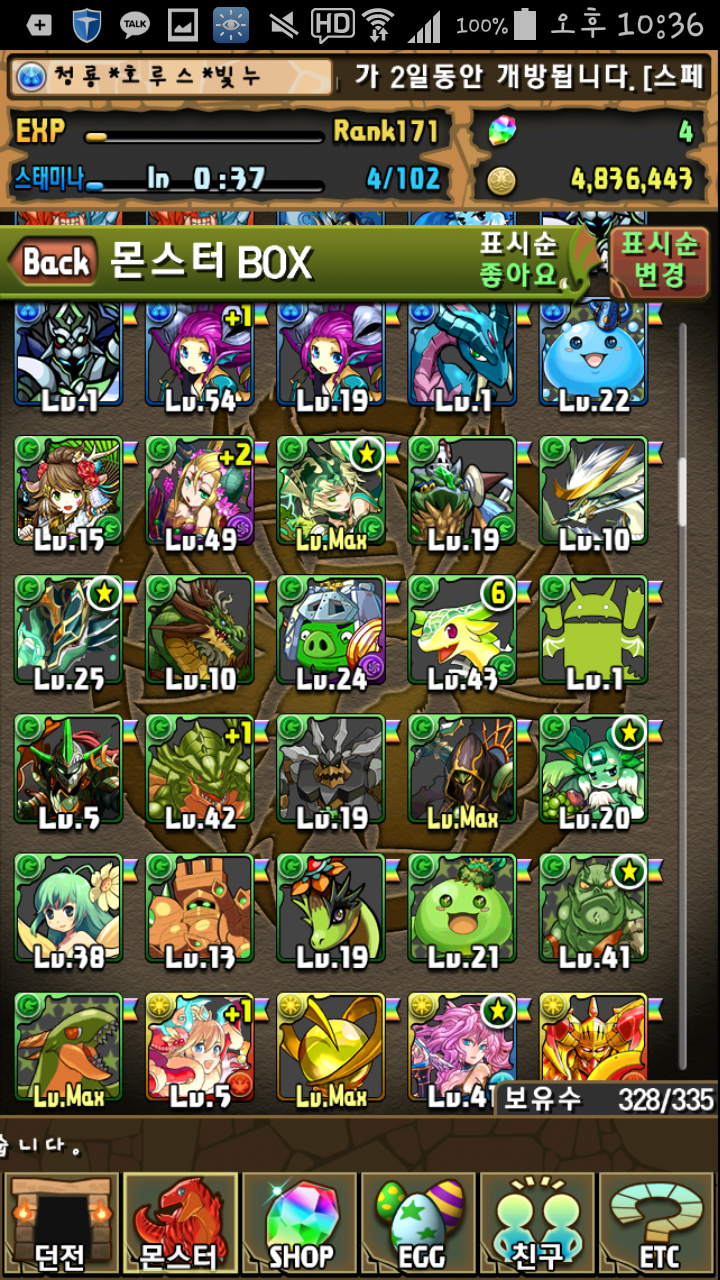Select the orange golem monster Lv.13
This screenshot has height=1280, width=720.
(x=199, y=910)
